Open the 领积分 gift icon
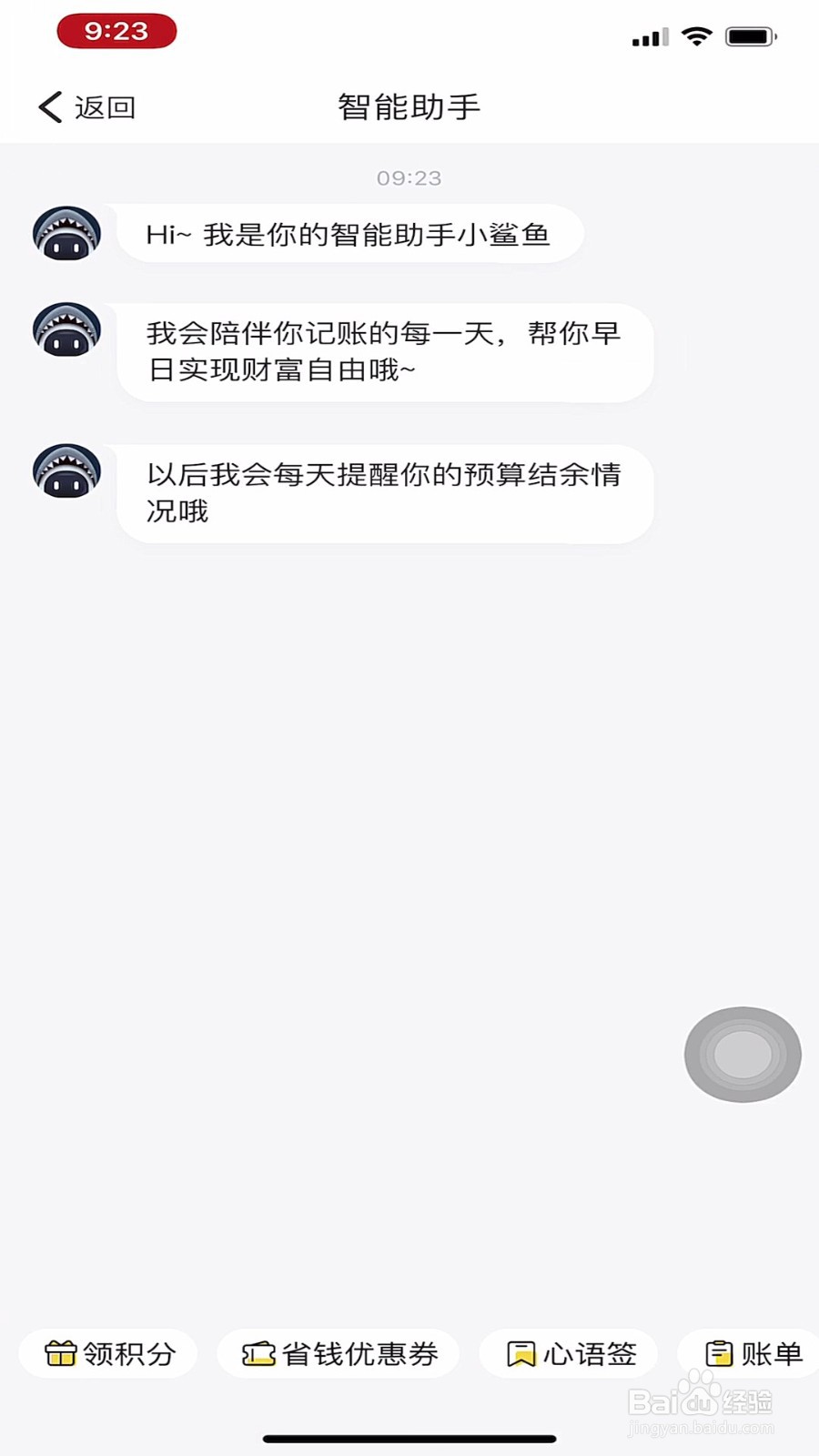 tap(60, 1354)
